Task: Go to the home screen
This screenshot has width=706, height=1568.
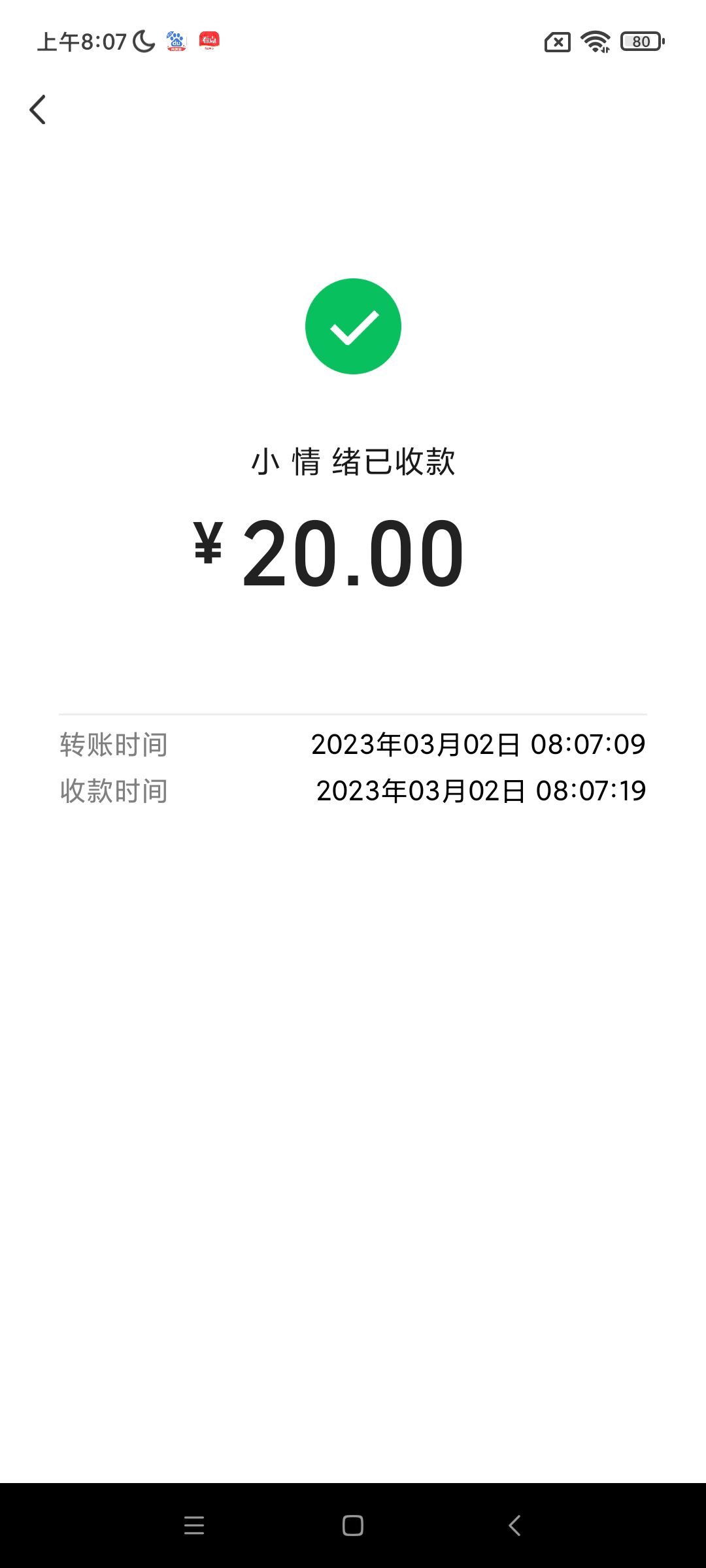Action: [353, 1526]
